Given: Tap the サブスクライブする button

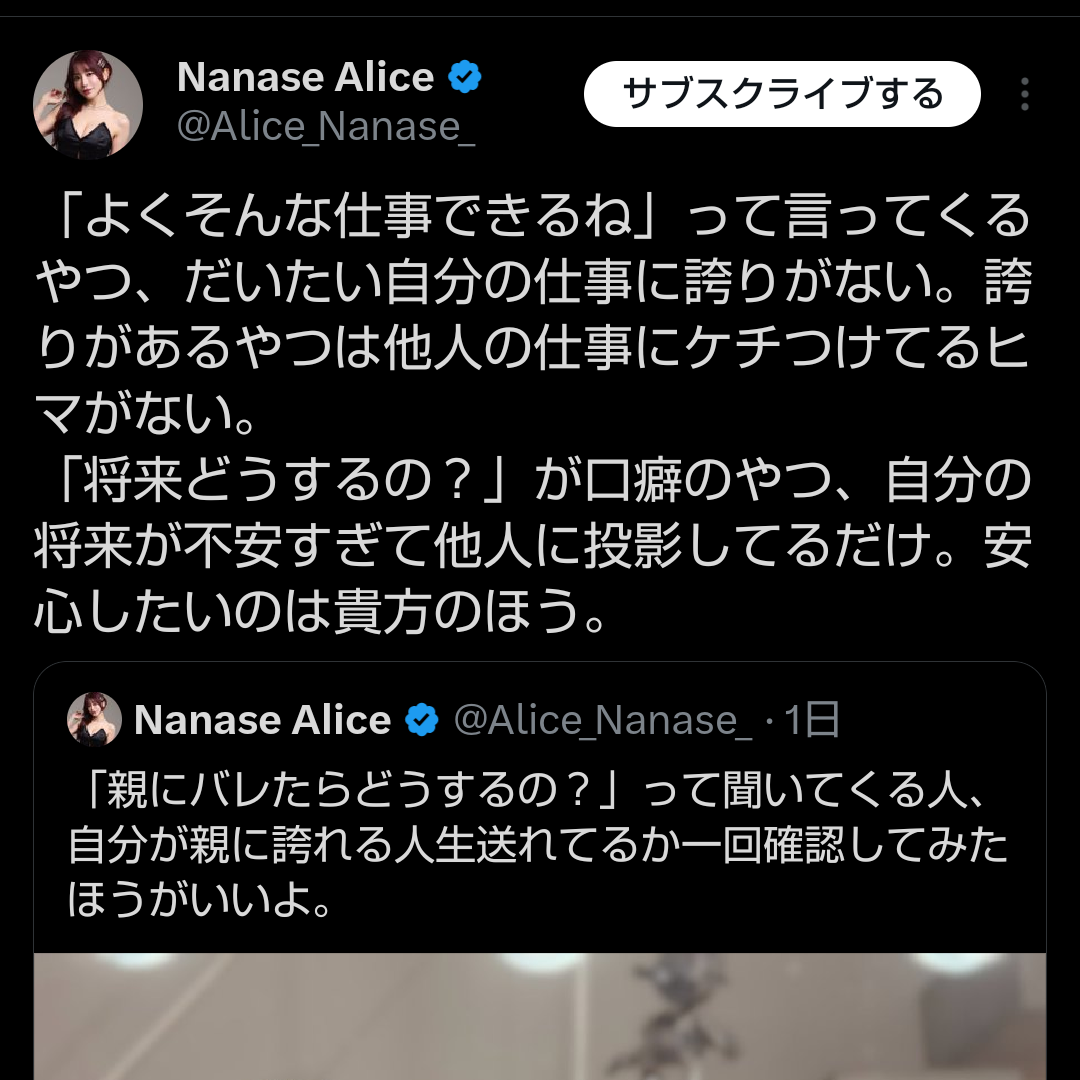Looking at the screenshot, I should click(x=781, y=94).
